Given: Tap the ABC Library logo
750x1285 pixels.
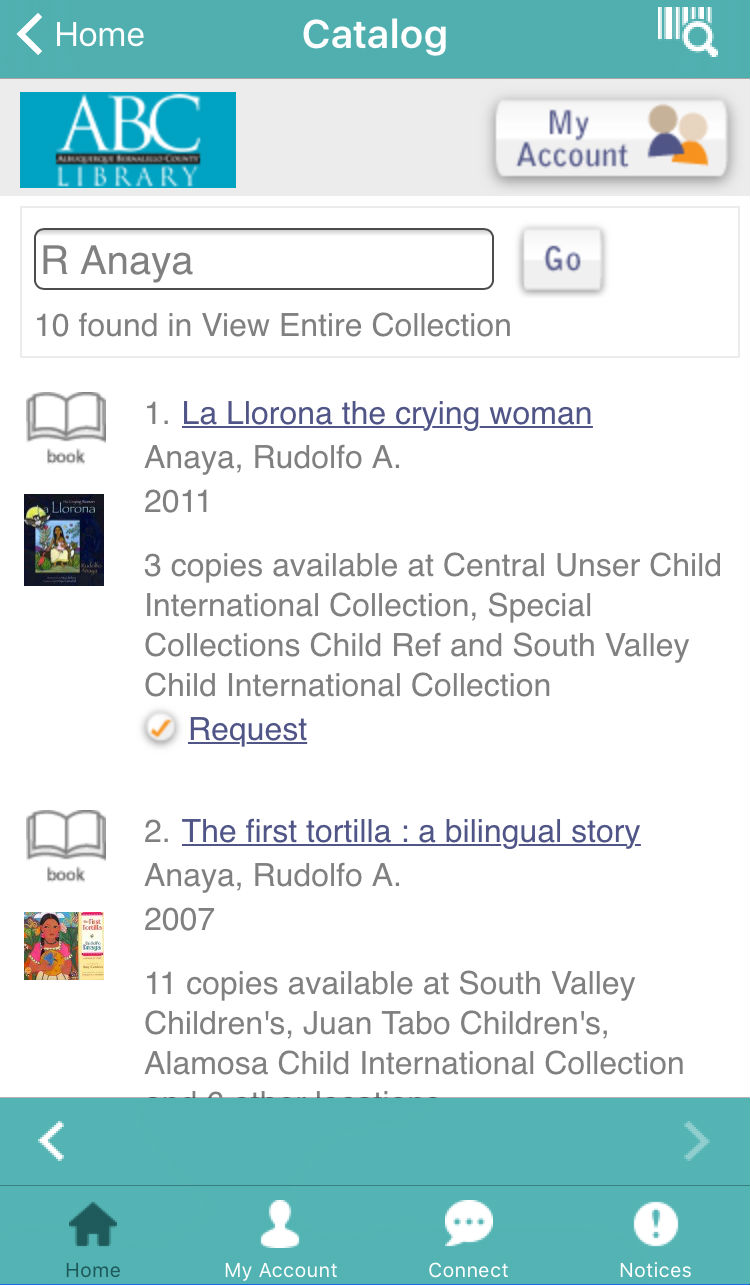Looking at the screenshot, I should [127, 139].
